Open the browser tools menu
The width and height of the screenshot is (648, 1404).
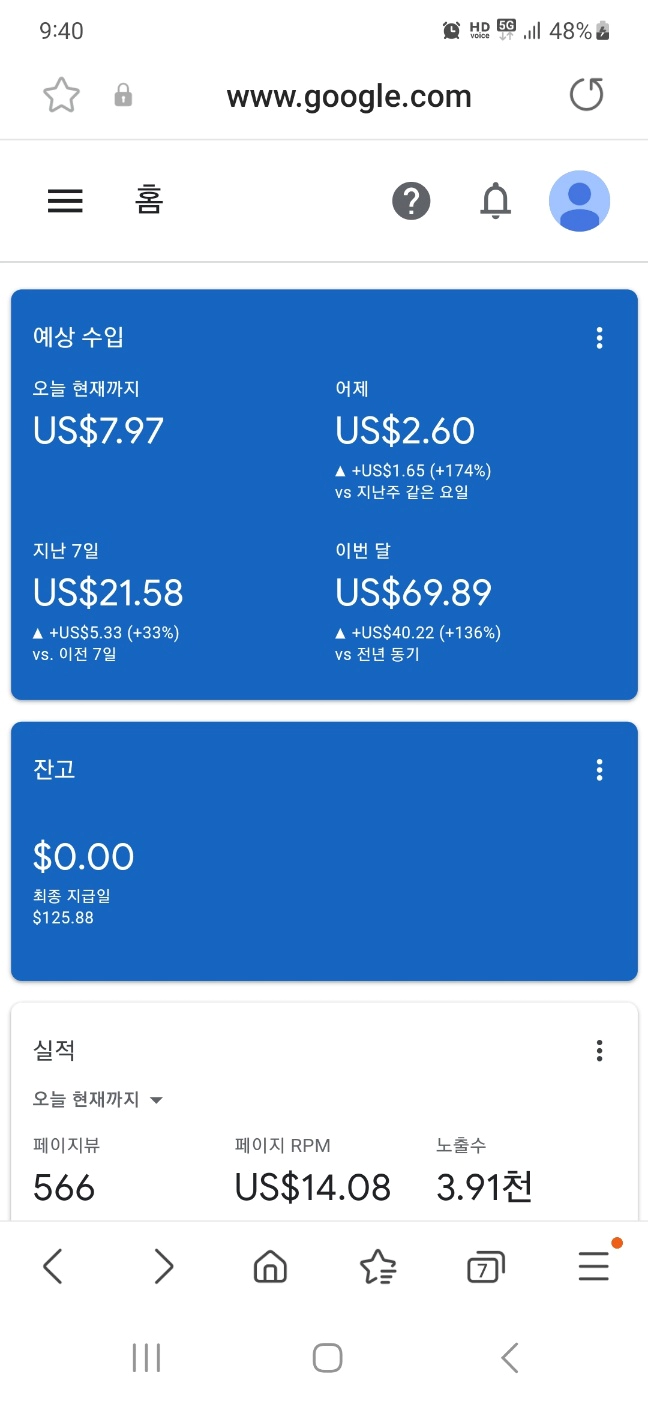click(x=594, y=1267)
